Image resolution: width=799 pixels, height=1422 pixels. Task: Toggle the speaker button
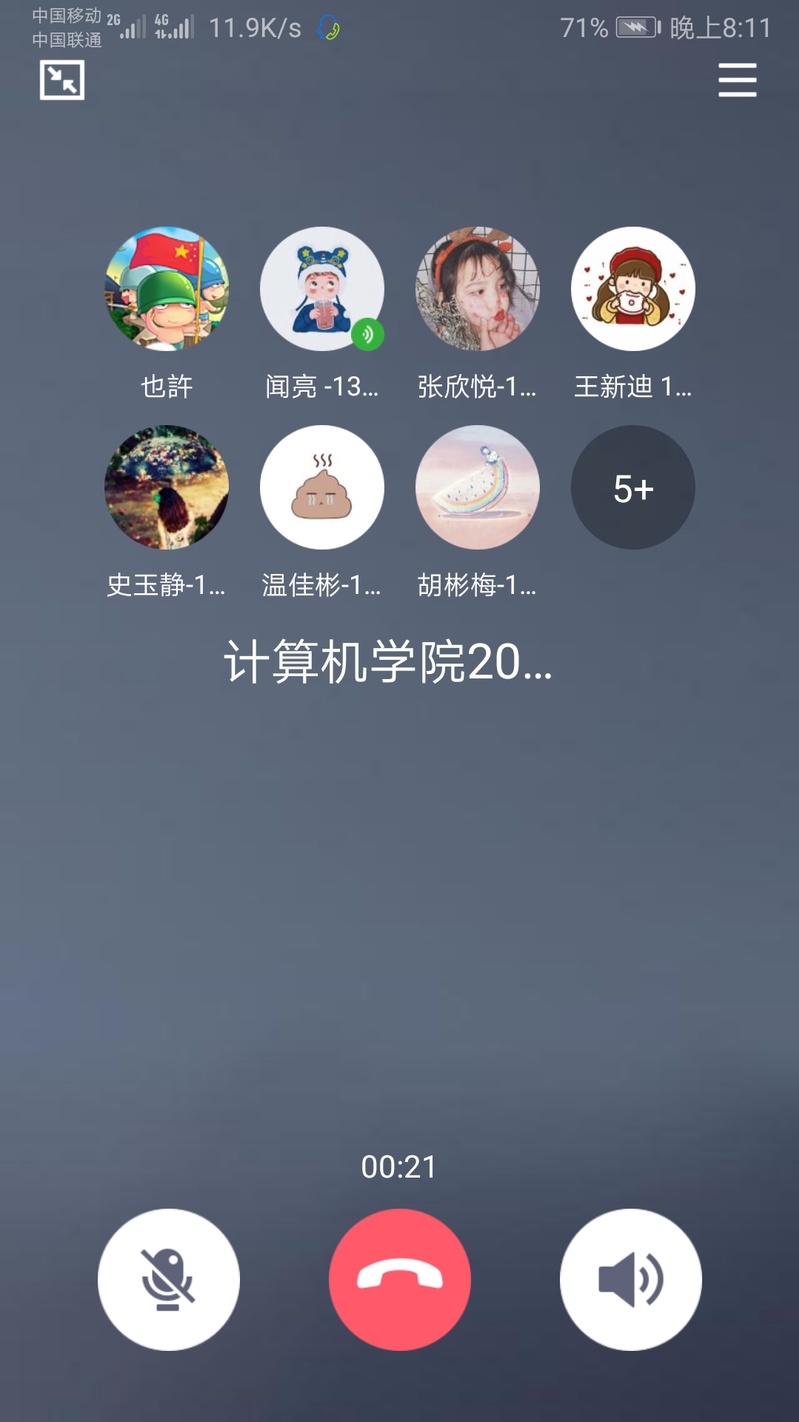(630, 1279)
